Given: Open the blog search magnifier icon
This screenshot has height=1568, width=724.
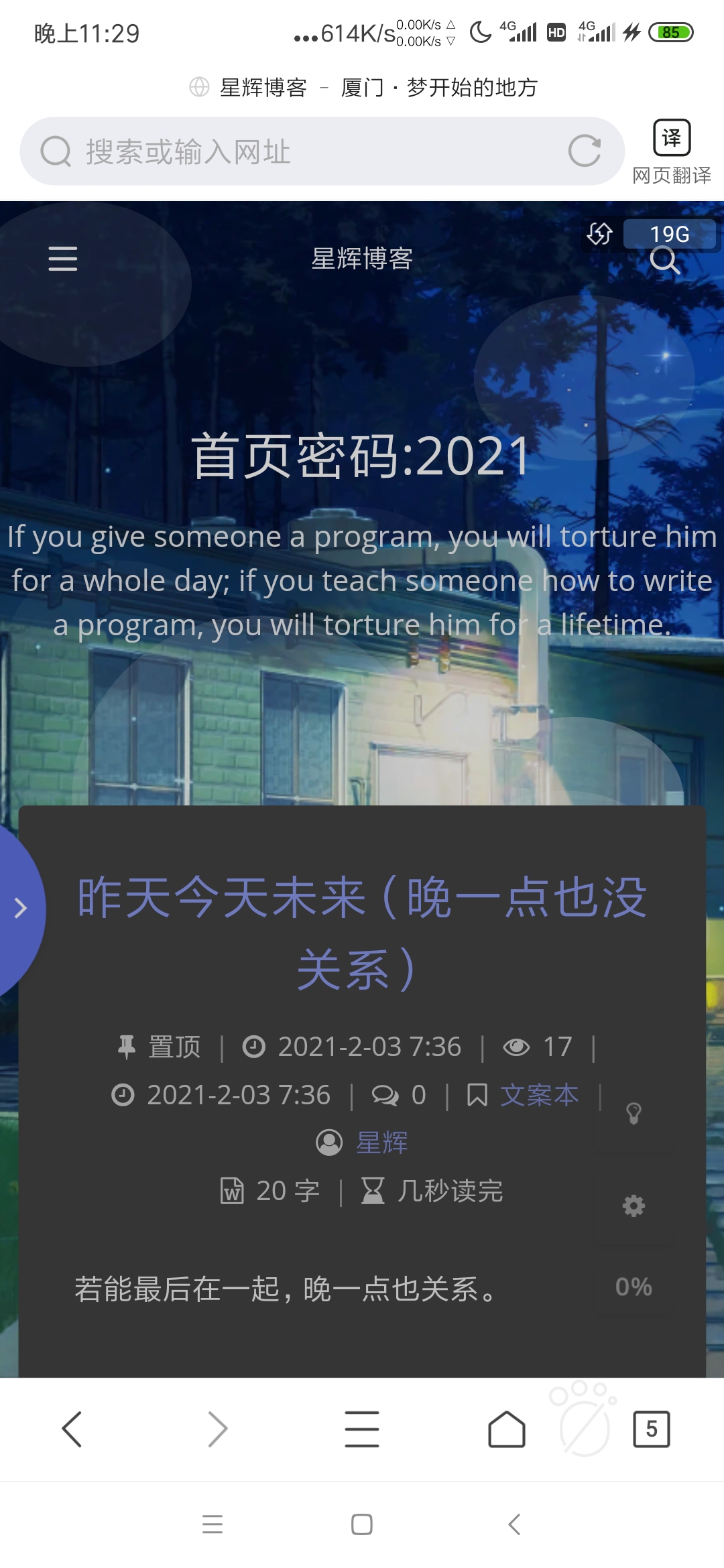Looking at the screenshot, I should click(664, 261).
